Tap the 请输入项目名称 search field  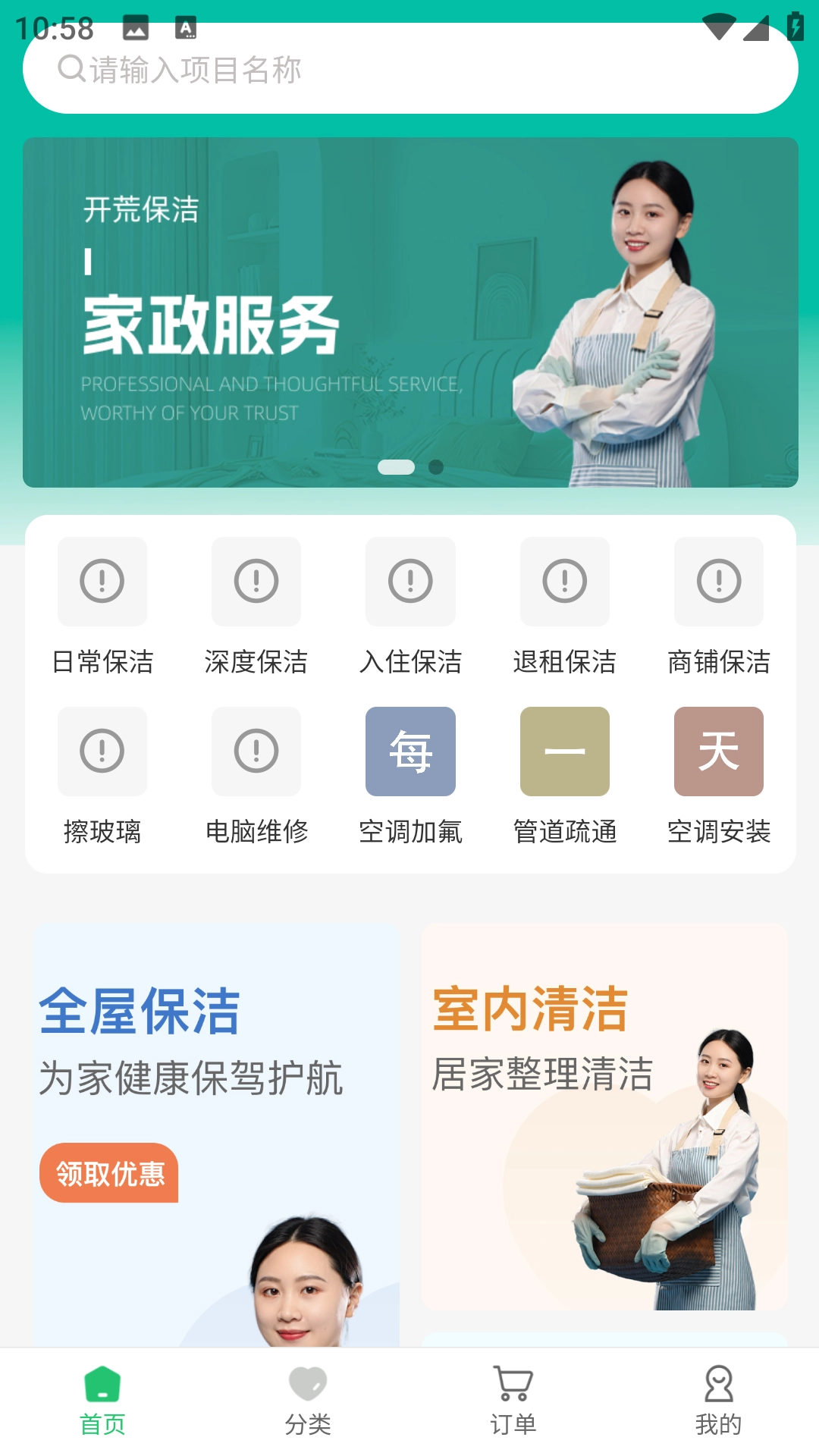pos(409,70)
